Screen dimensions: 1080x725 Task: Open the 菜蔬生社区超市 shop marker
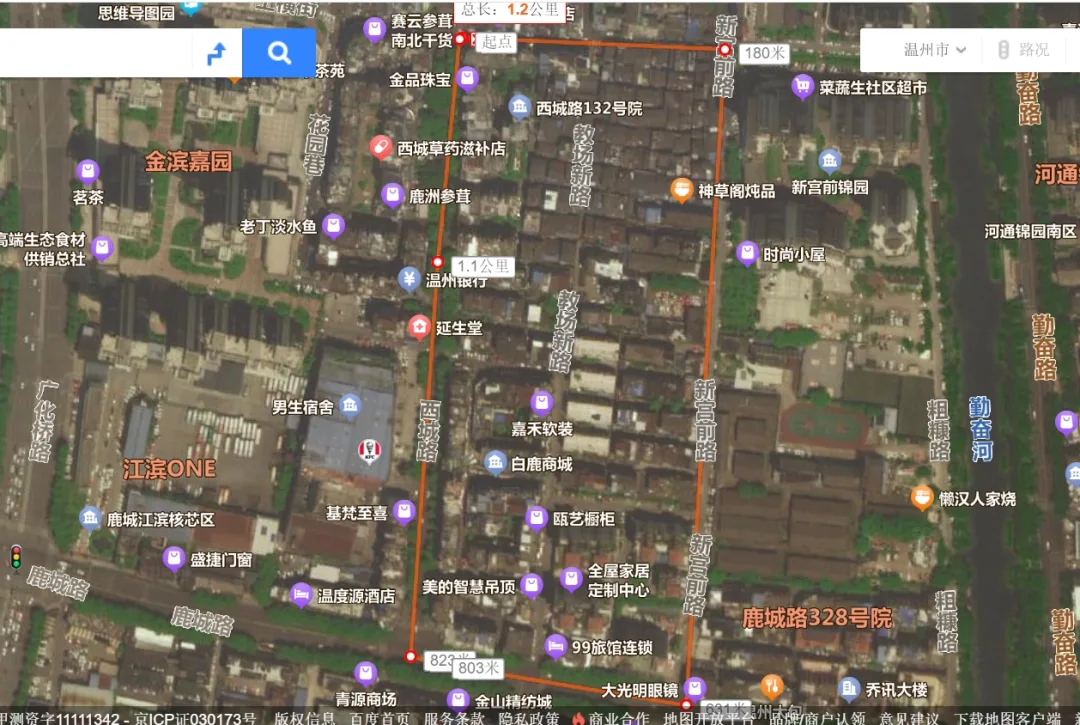(x=802, y=87)
